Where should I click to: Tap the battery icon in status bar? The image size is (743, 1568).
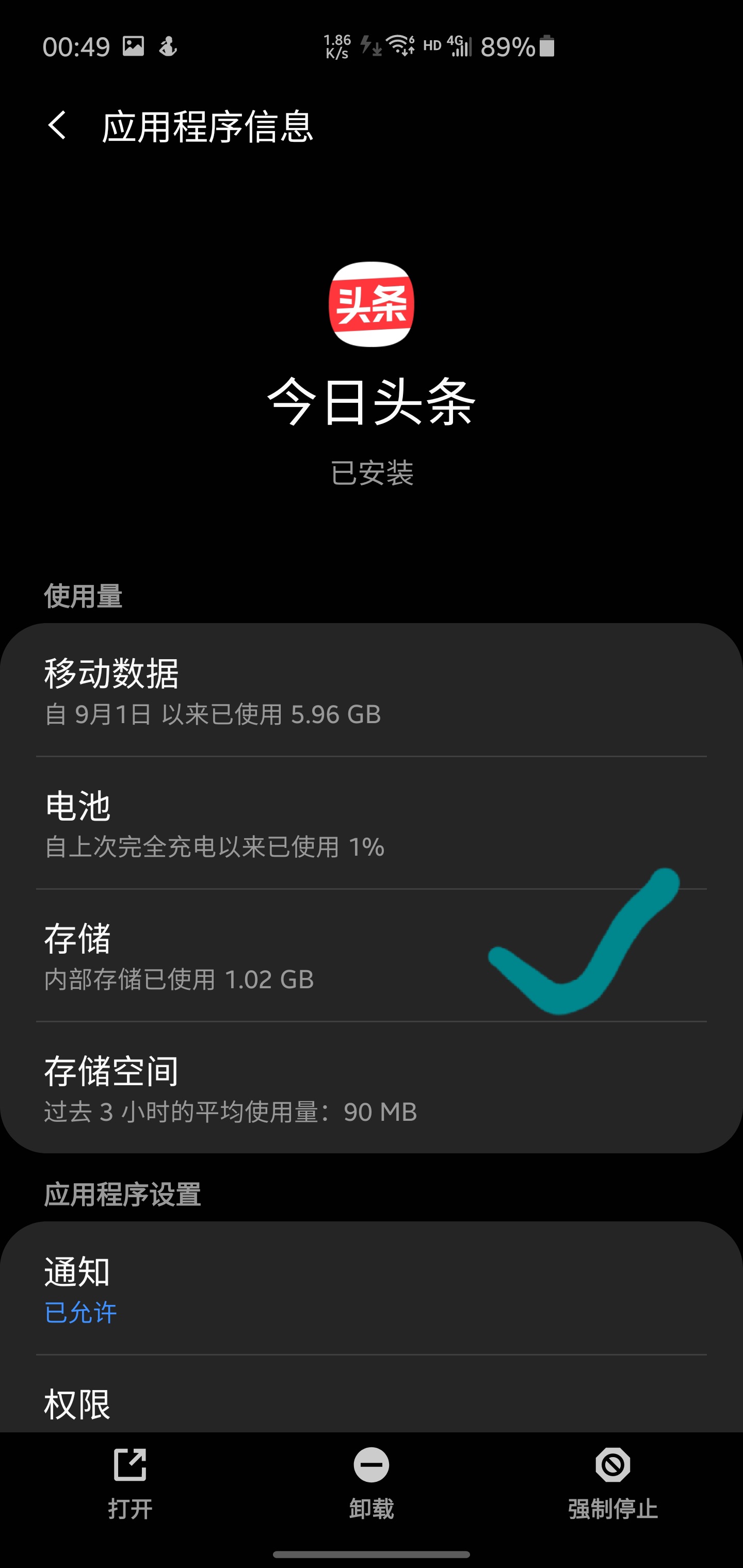(x=546, y=46)
